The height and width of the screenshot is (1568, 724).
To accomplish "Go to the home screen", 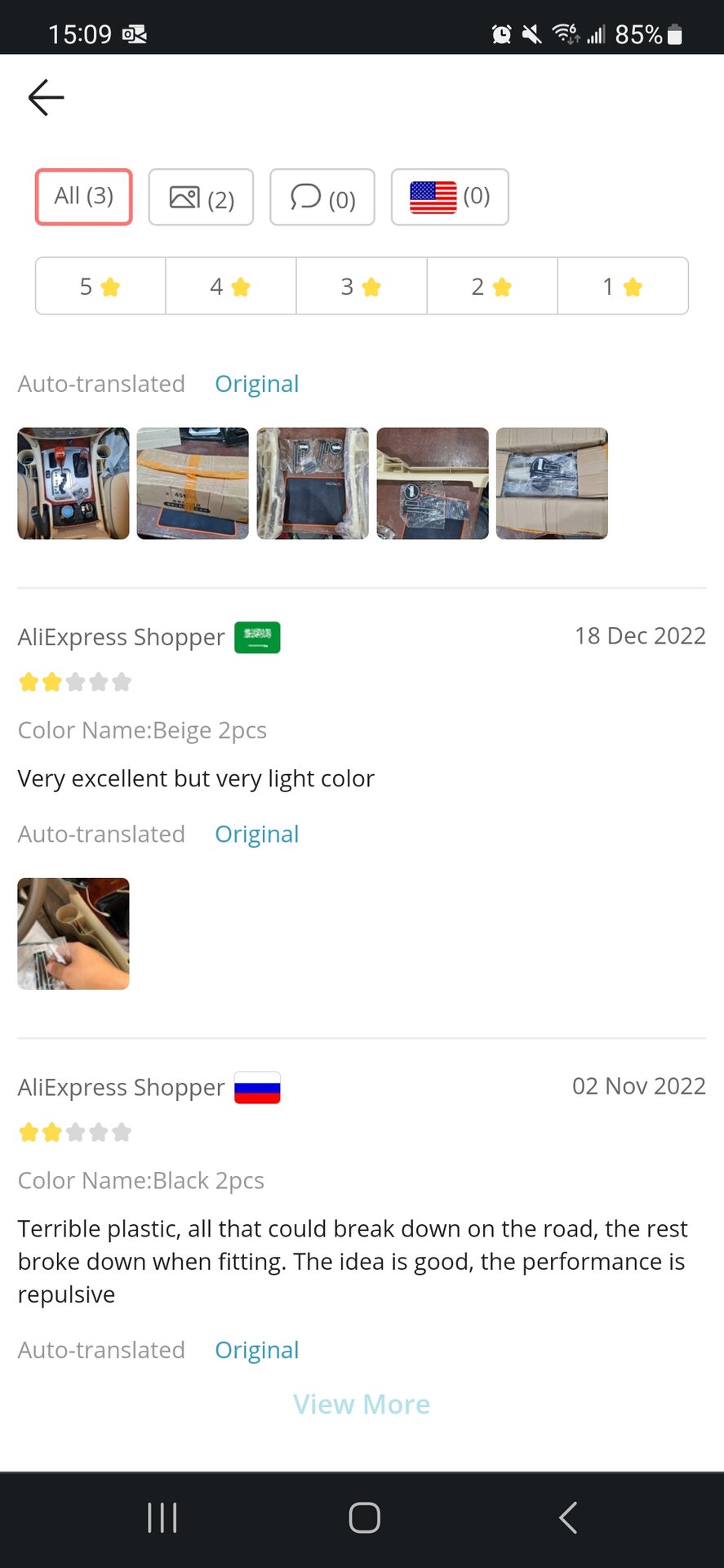I will [x=364, y=1517].
